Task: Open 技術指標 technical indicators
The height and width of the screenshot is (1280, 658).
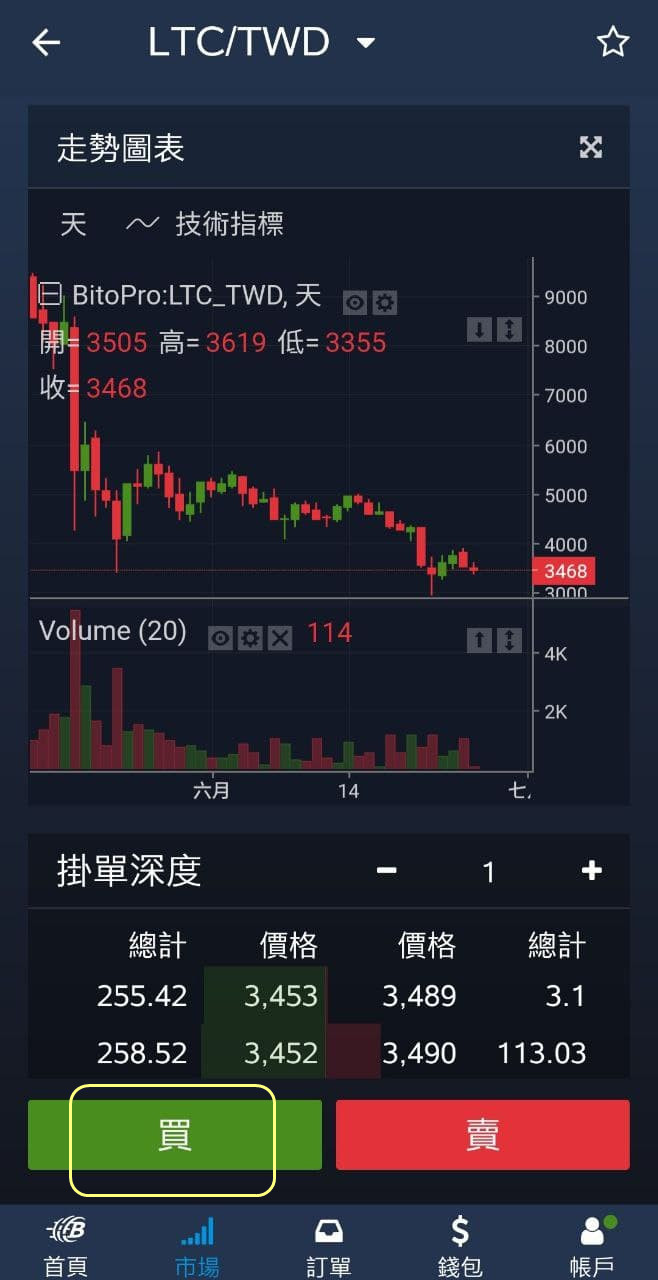Action: coord(205,224)
